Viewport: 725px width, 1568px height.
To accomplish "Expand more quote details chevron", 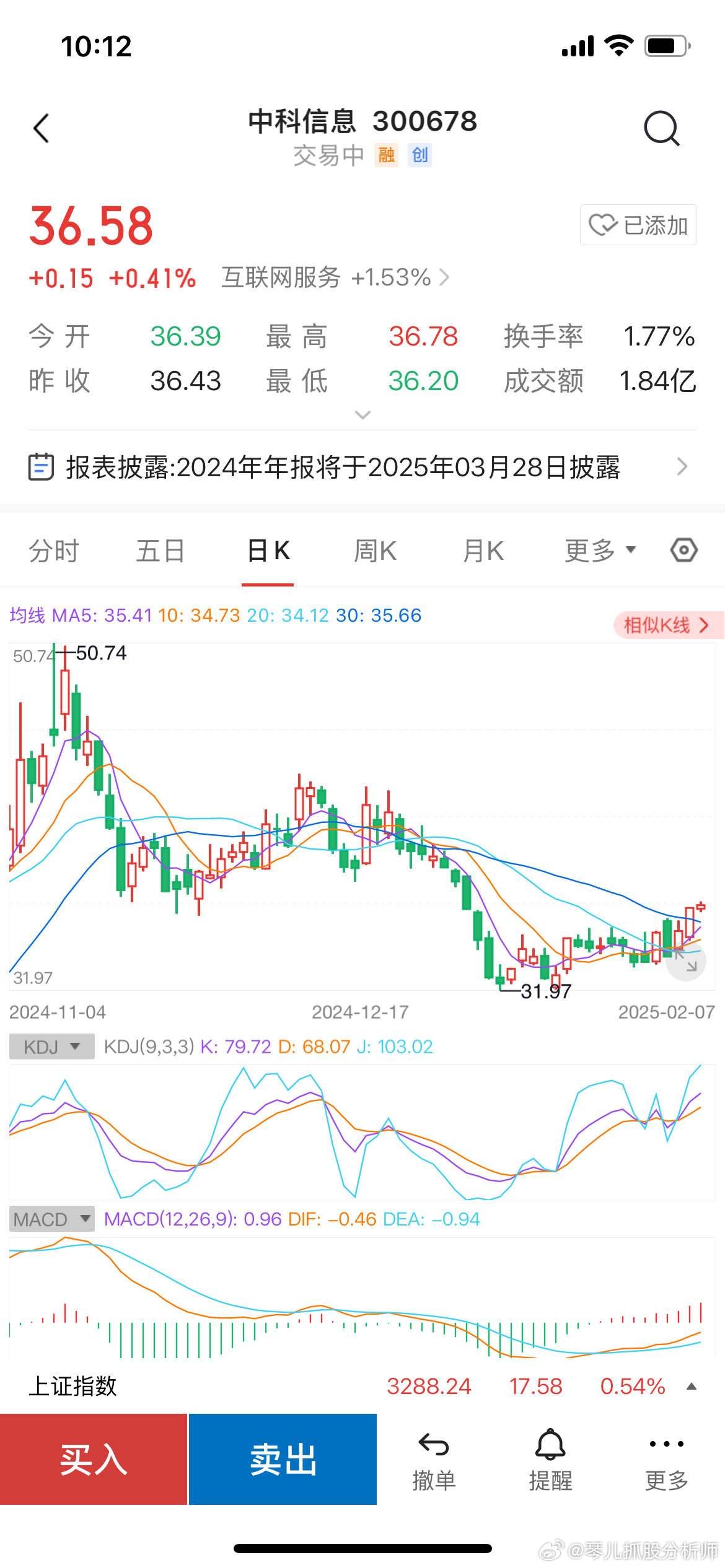I will coord(362,414).
